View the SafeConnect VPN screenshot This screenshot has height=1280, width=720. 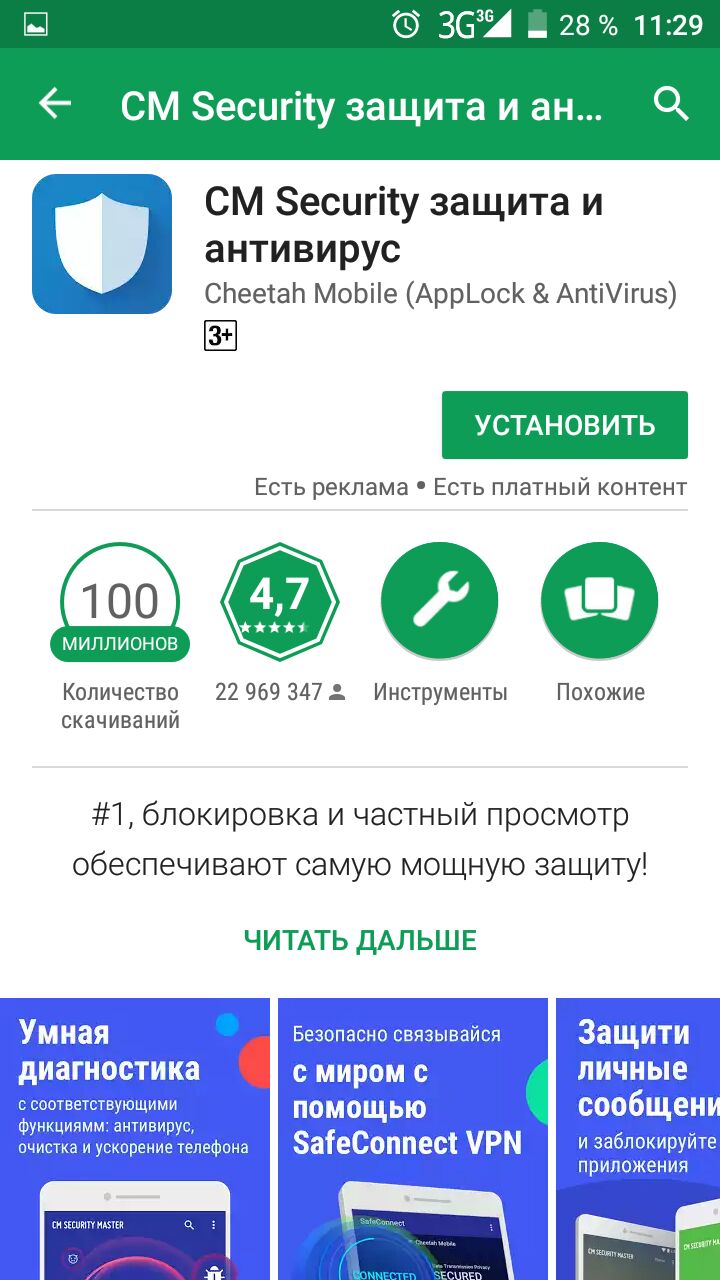[x=412, y=1138]
